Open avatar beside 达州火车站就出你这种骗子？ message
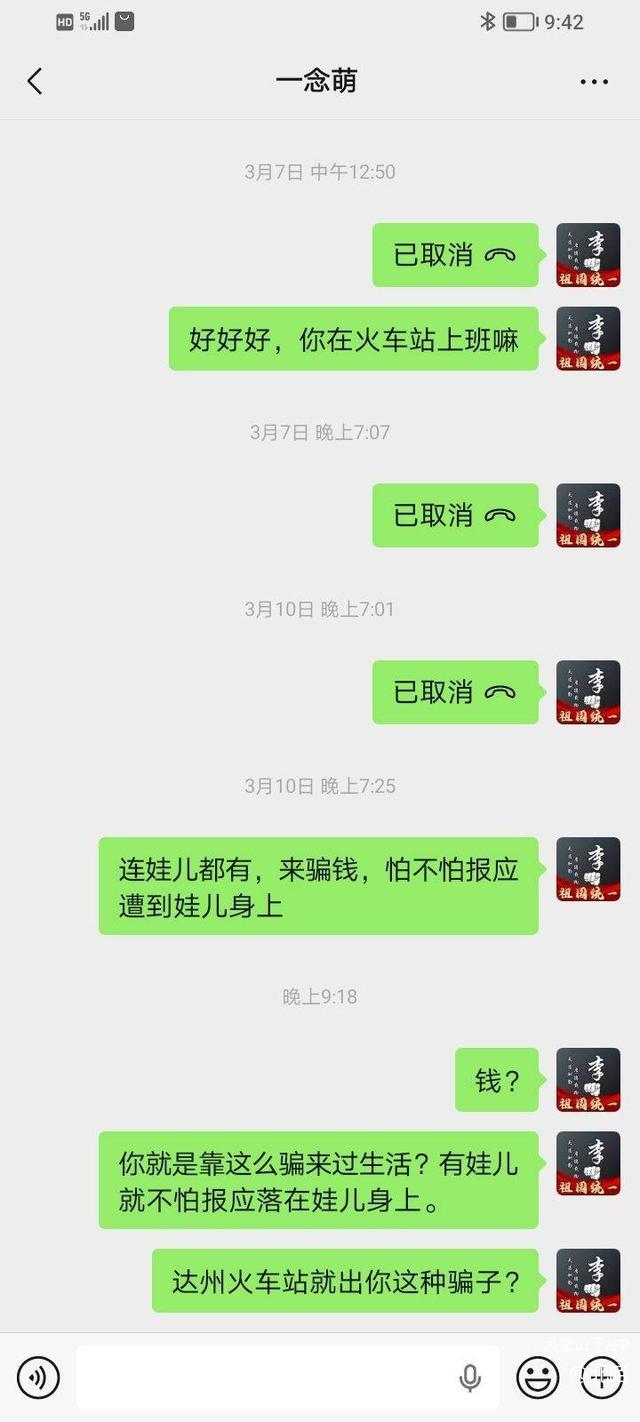This screenshot has height=1422, width=640. 588,1281
